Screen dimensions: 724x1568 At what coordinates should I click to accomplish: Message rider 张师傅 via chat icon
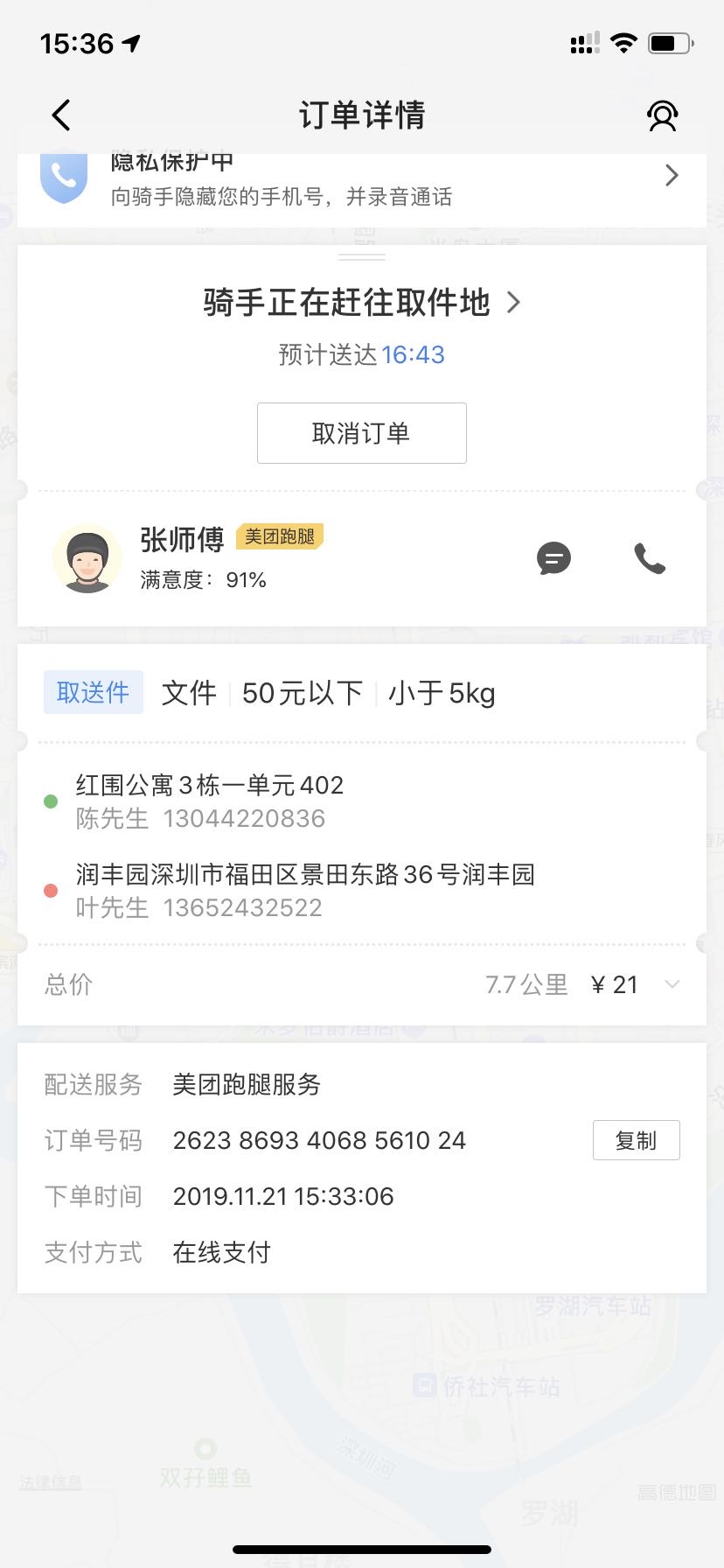pos(553,558)
